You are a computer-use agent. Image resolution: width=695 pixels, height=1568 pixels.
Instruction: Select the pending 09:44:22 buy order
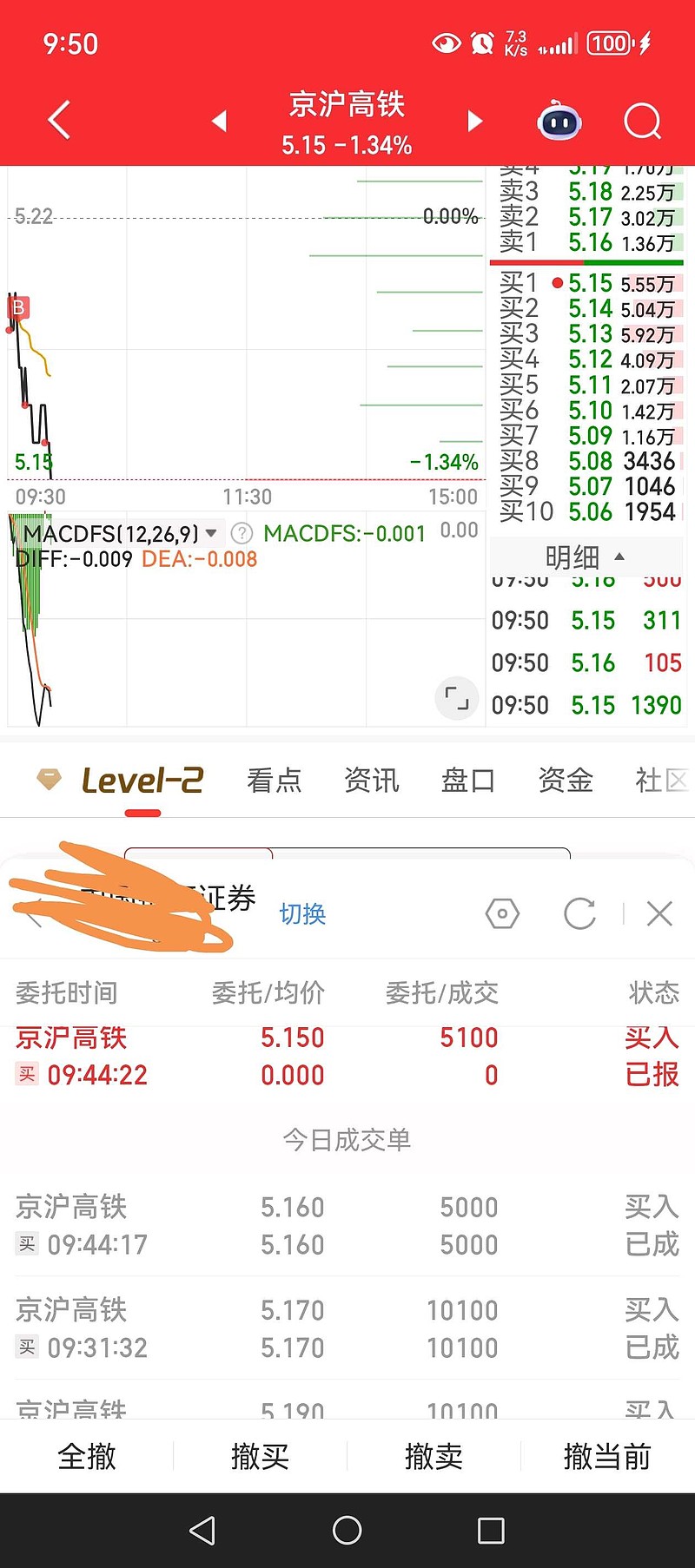(x=347, y=1057)
